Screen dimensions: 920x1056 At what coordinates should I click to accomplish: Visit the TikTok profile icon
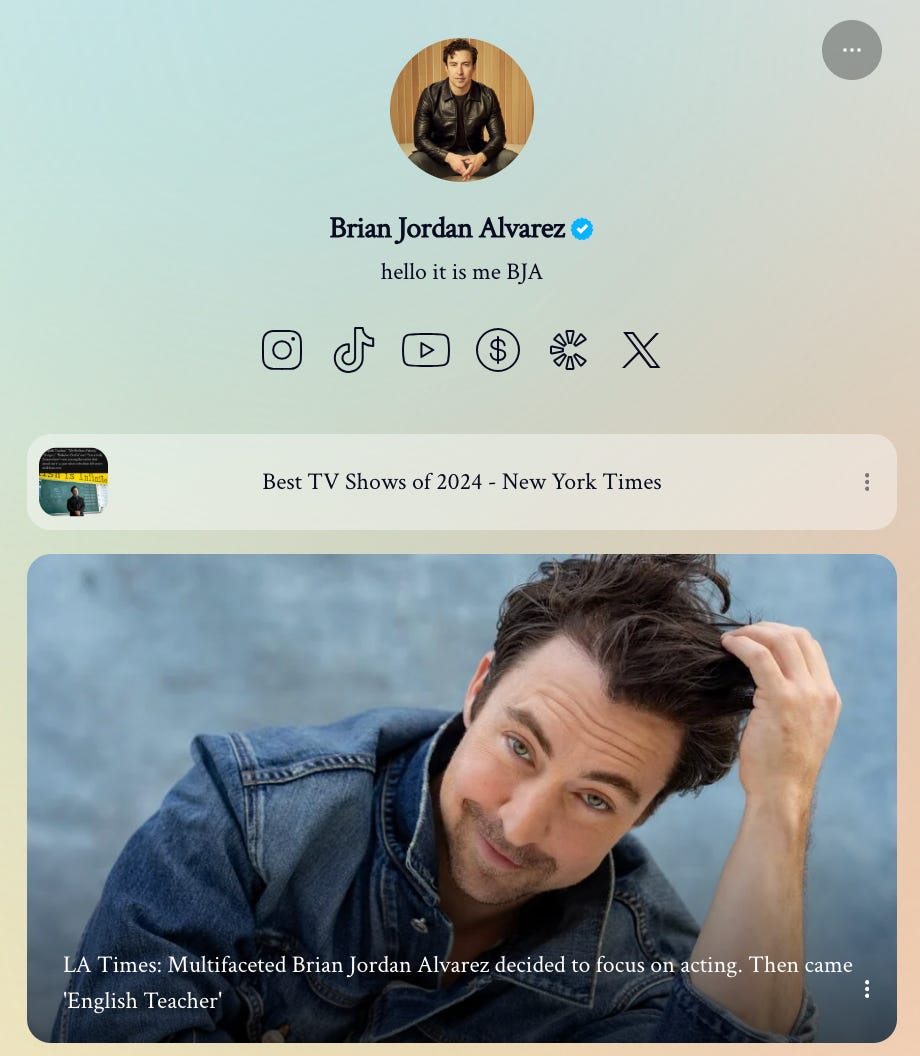pos(353,350)
